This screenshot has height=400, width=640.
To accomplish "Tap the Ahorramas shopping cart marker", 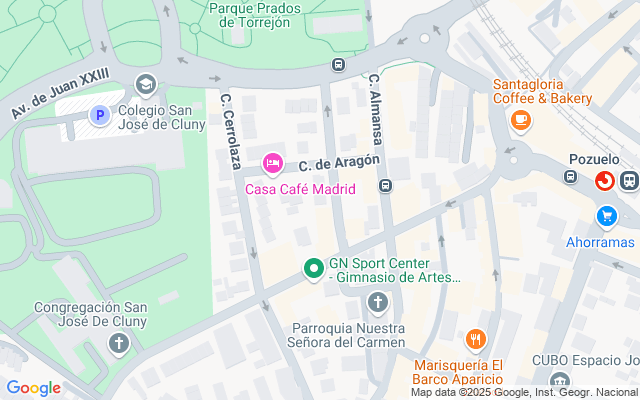I will click(x=606, y=216).
